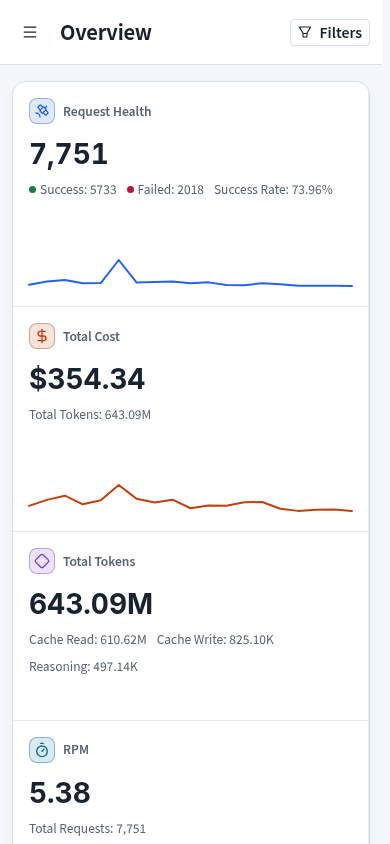Open the Filters button
The width and height of the screenshot is (390, 844).
click(x=330, y=33)
